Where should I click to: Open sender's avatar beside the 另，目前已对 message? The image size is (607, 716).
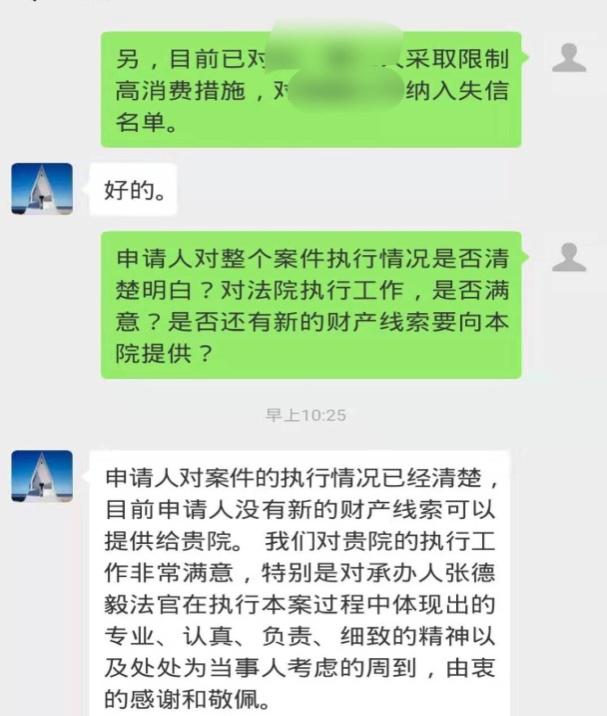569,59
